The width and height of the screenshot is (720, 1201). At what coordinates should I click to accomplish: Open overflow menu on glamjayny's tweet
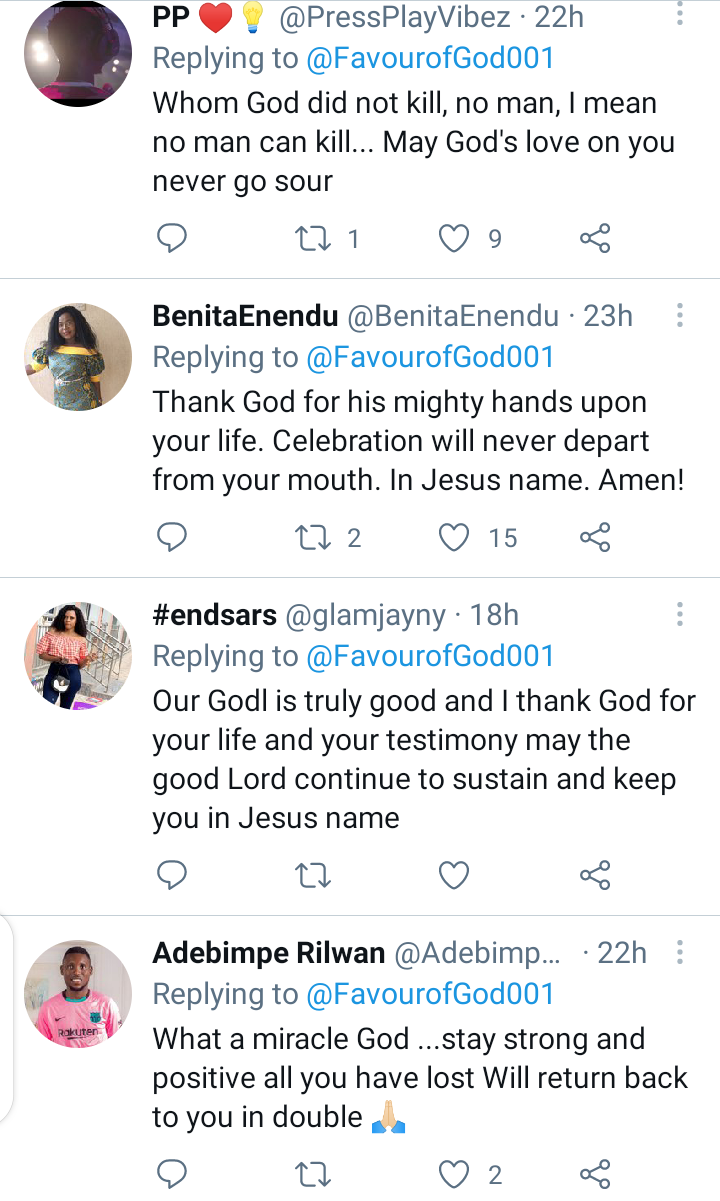click(x=680, y=615)
